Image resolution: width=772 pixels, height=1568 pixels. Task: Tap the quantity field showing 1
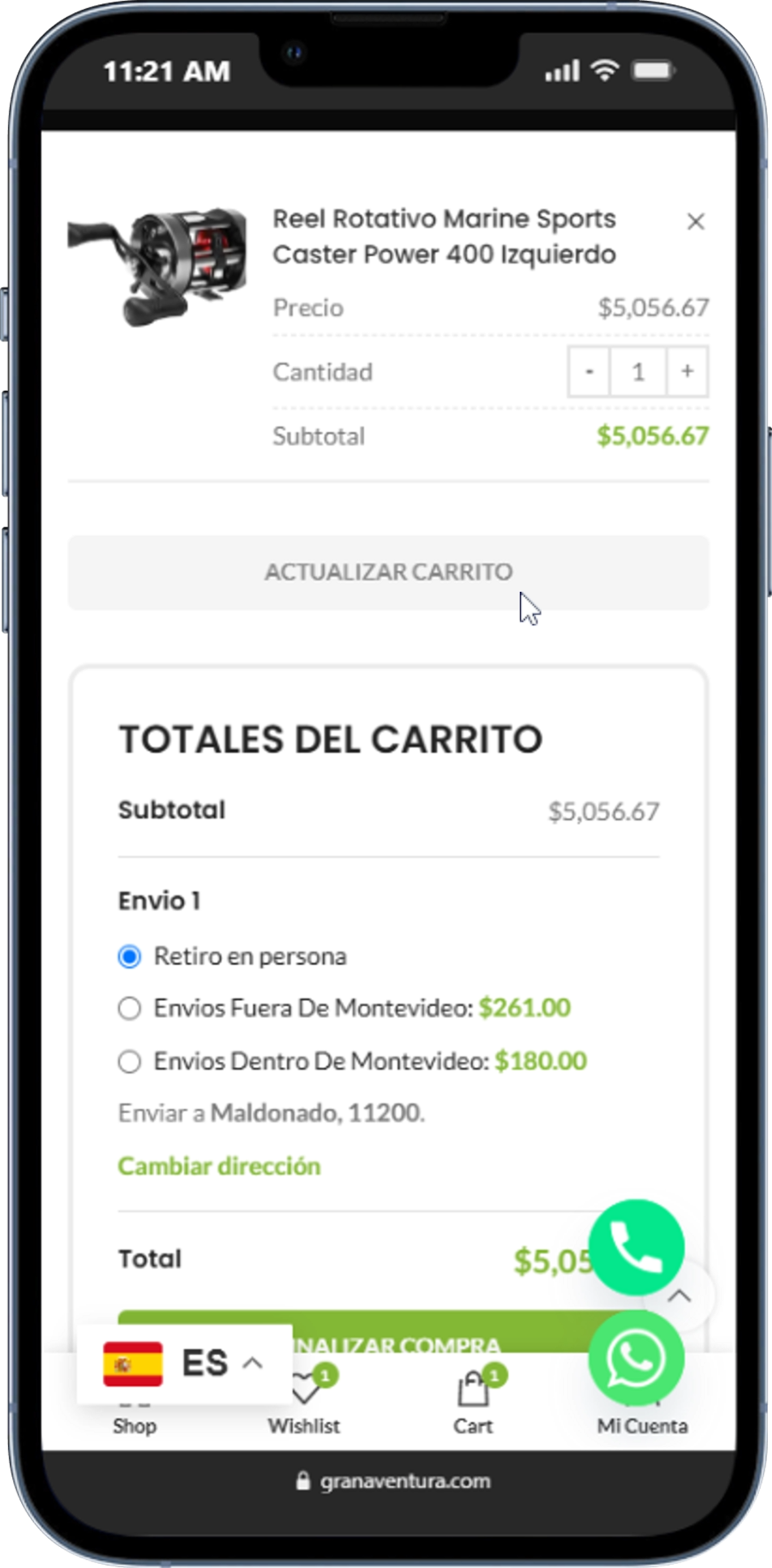(637, 371)
